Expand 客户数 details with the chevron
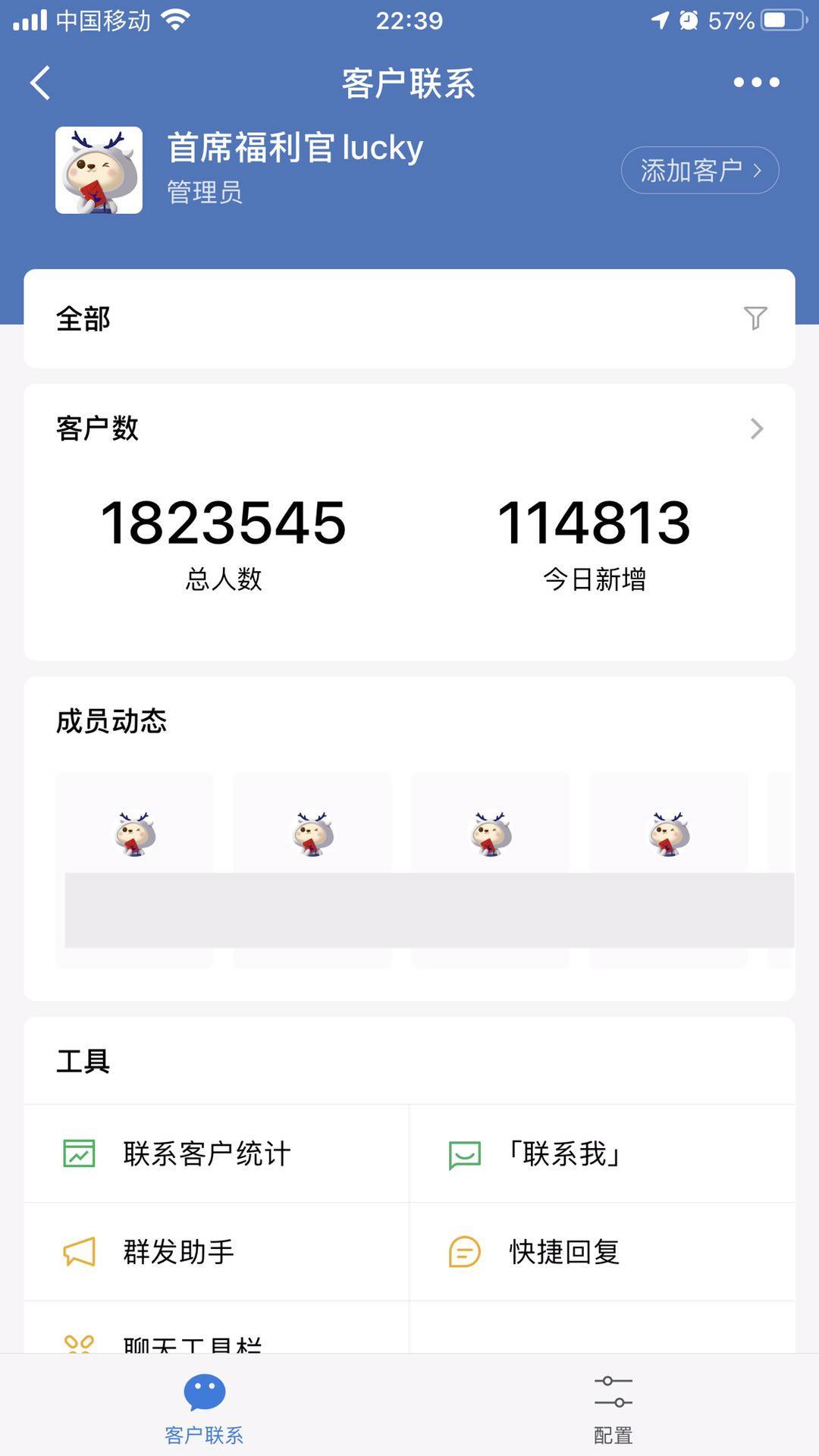This screenshot has height=1456, width=819. (x=755, y=428)
